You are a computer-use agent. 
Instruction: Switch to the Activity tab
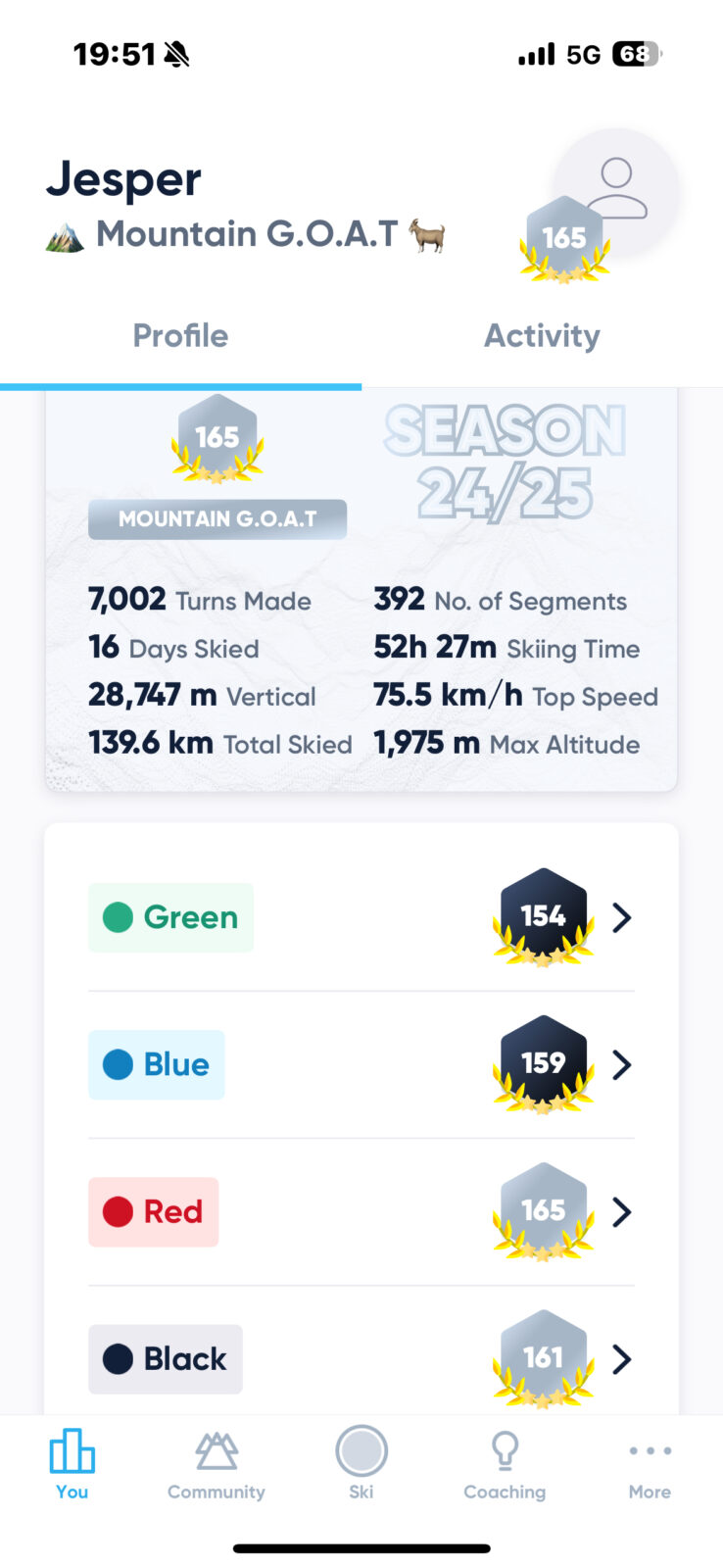pyautogui.click(x=542, y=336)
